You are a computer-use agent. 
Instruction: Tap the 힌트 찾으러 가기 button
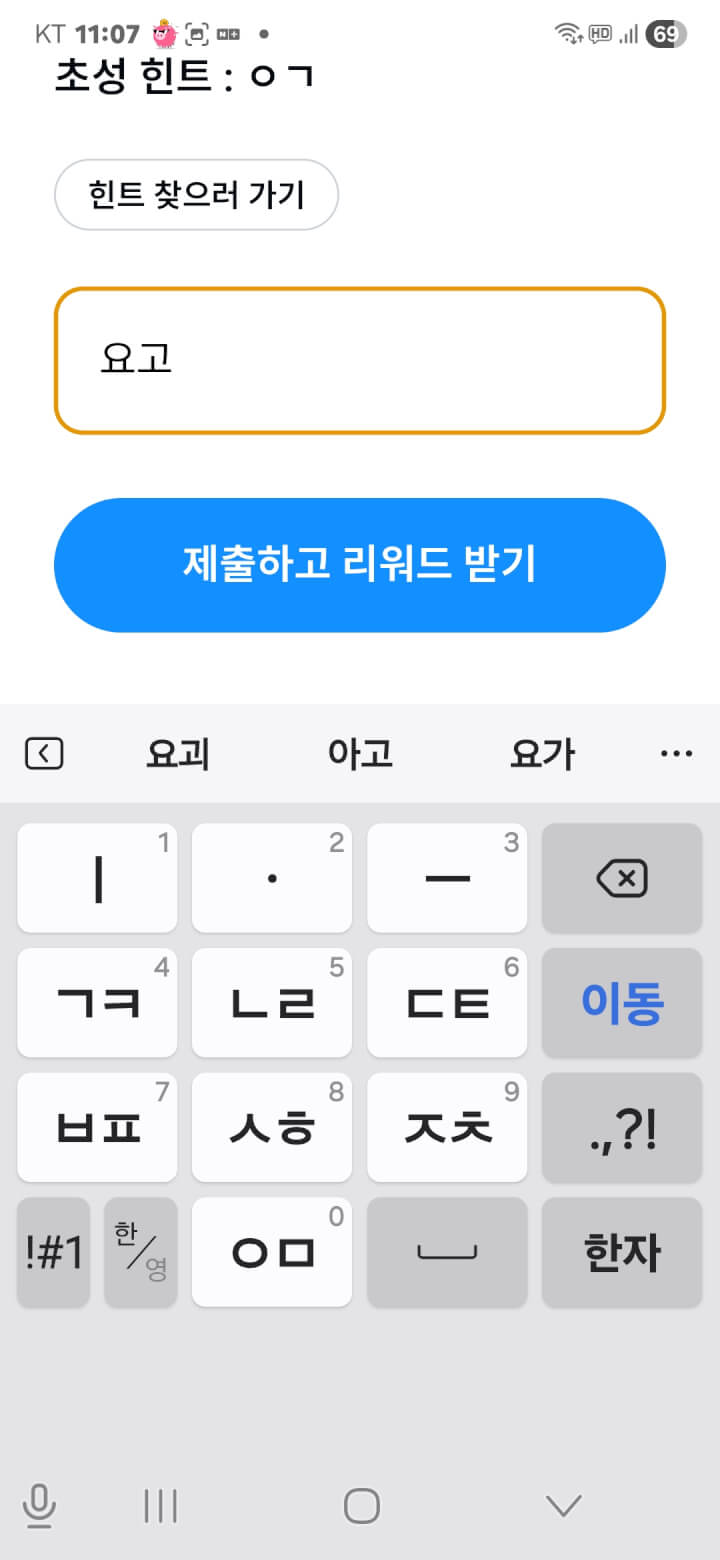coord(196,195)
